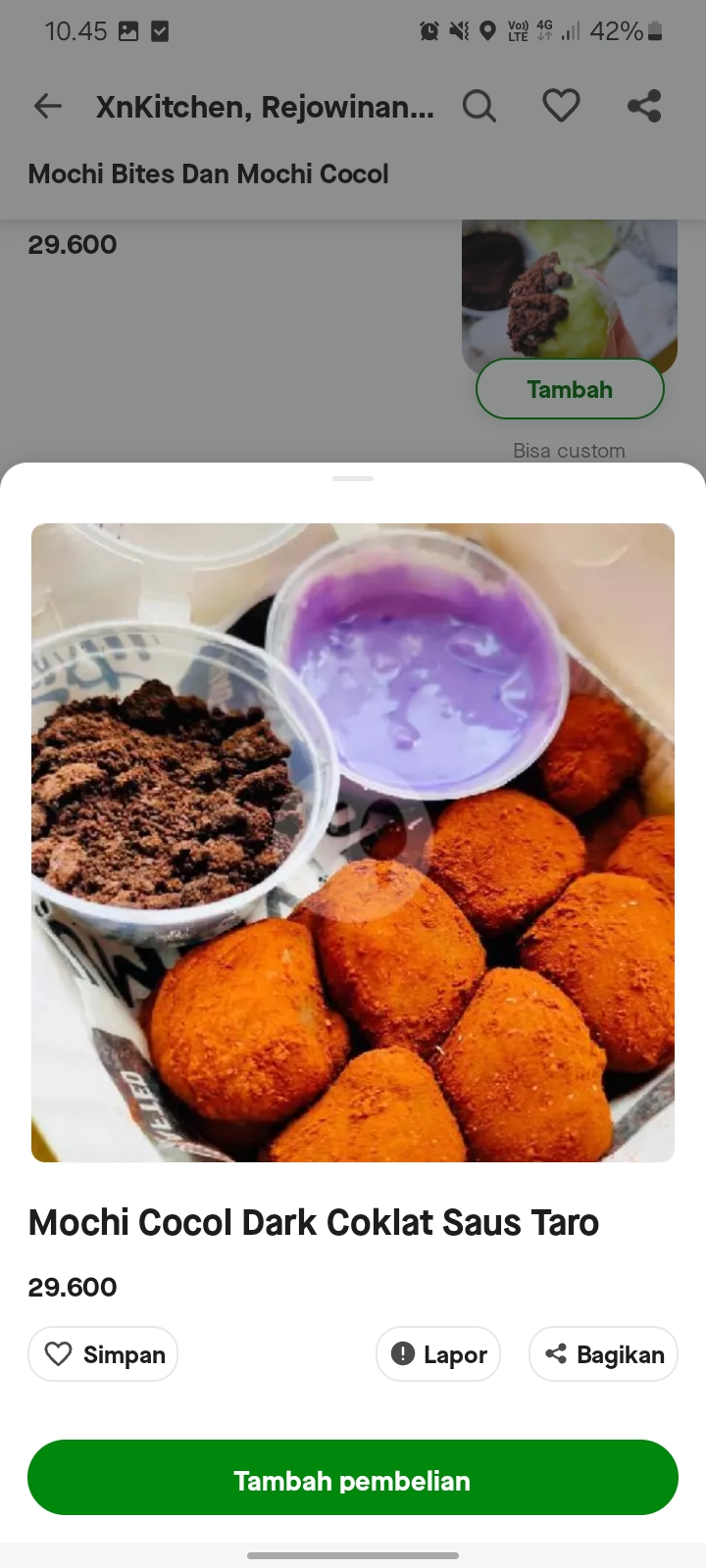Tap the exclamation icon beside Lapor
706x1568 pixels.
(x=402, y=1353)
